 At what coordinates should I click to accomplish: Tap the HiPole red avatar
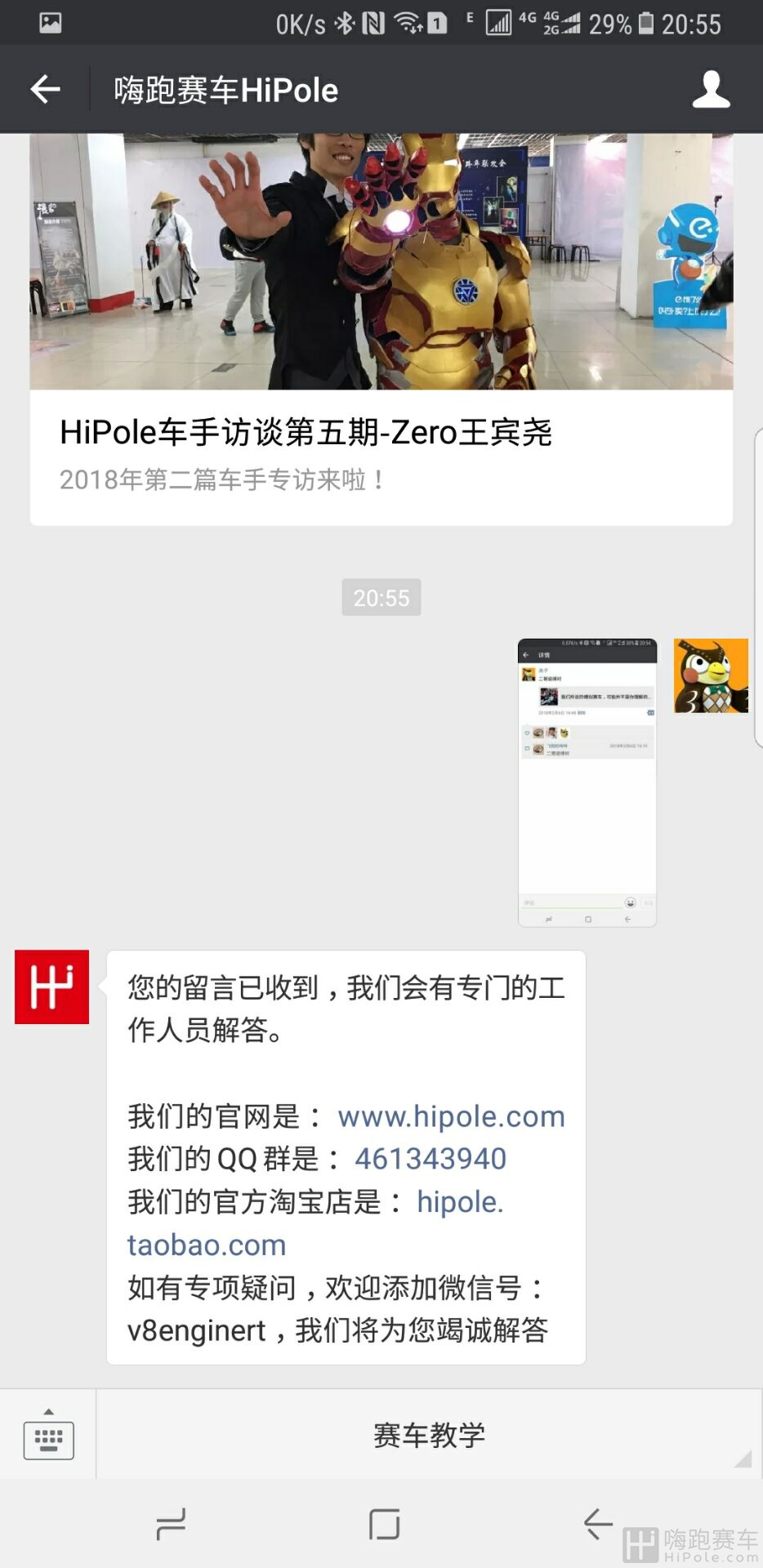(51, 987)
